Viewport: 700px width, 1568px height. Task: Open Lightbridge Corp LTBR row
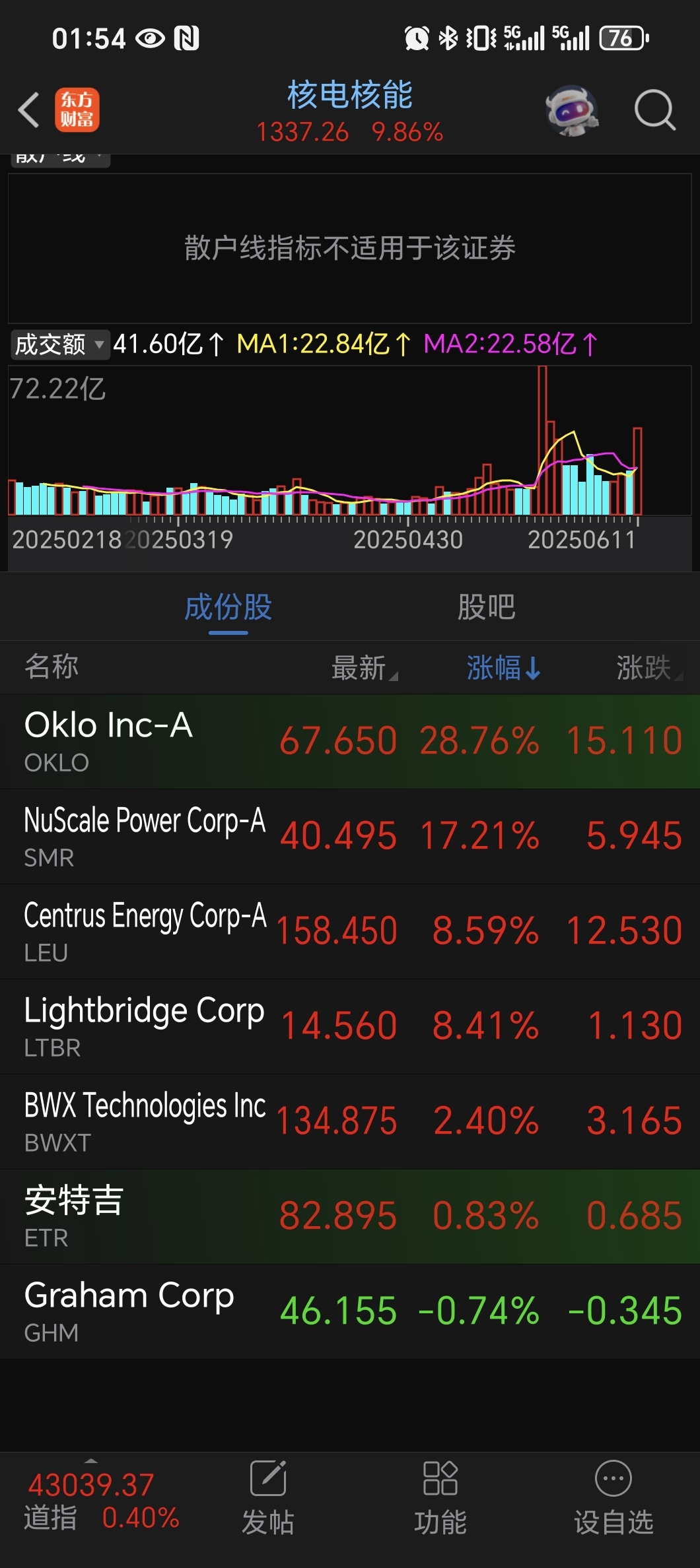350,1026
